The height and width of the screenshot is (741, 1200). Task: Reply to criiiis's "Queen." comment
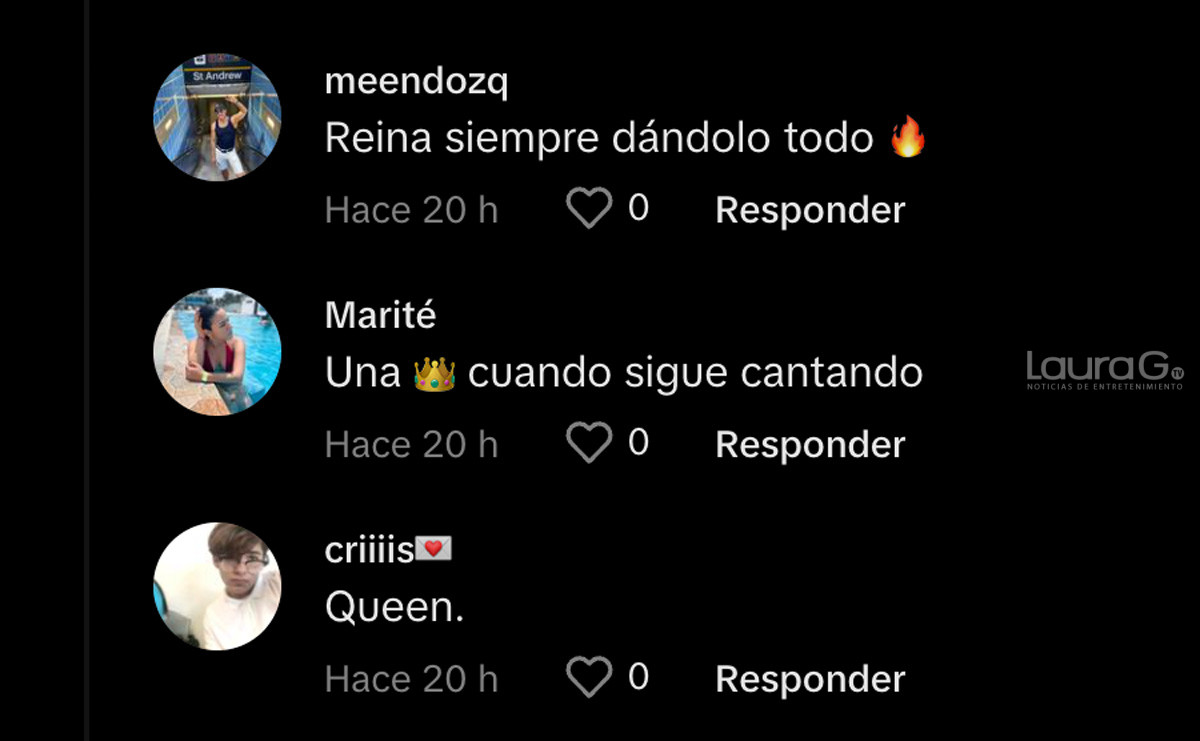(810, 679)
